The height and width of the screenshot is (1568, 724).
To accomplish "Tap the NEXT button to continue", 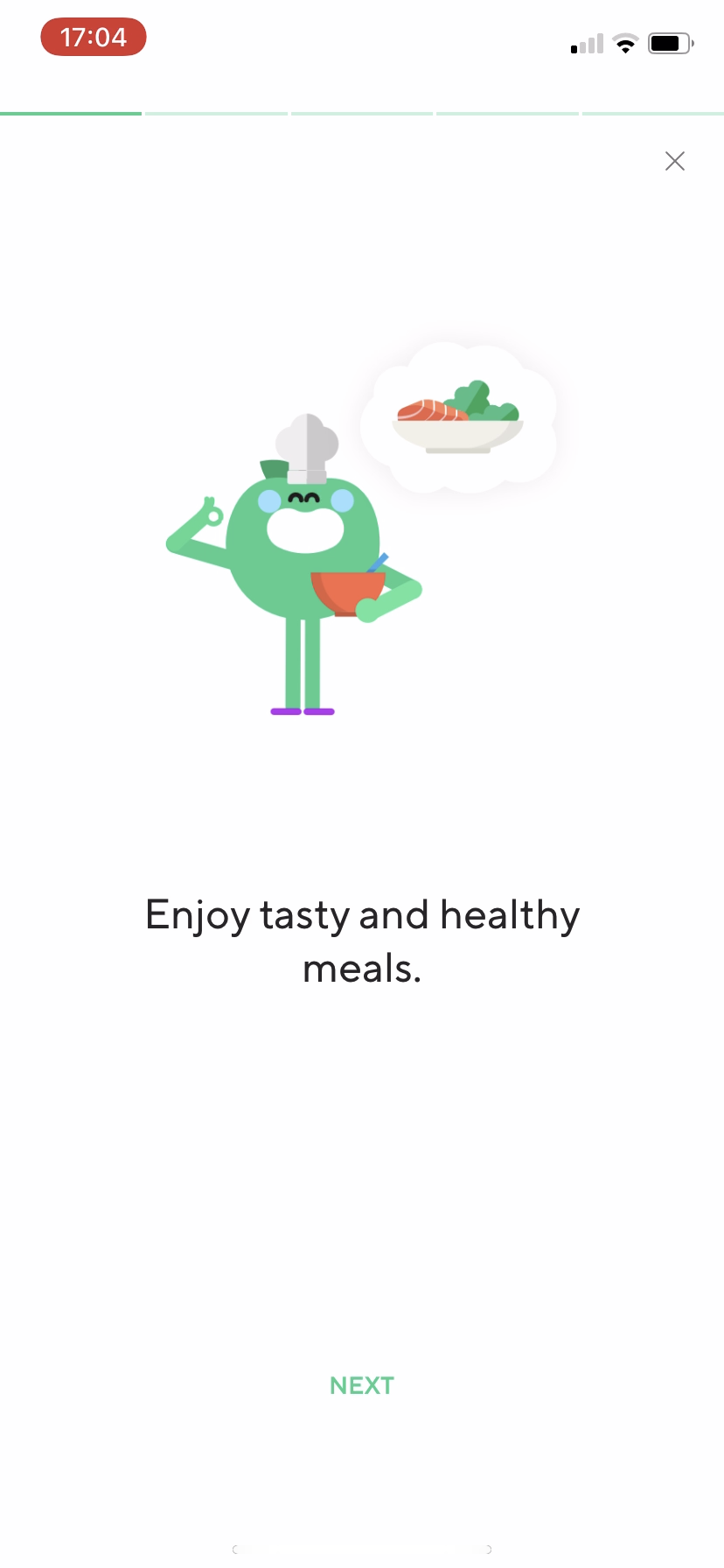I will [361, 1385].
